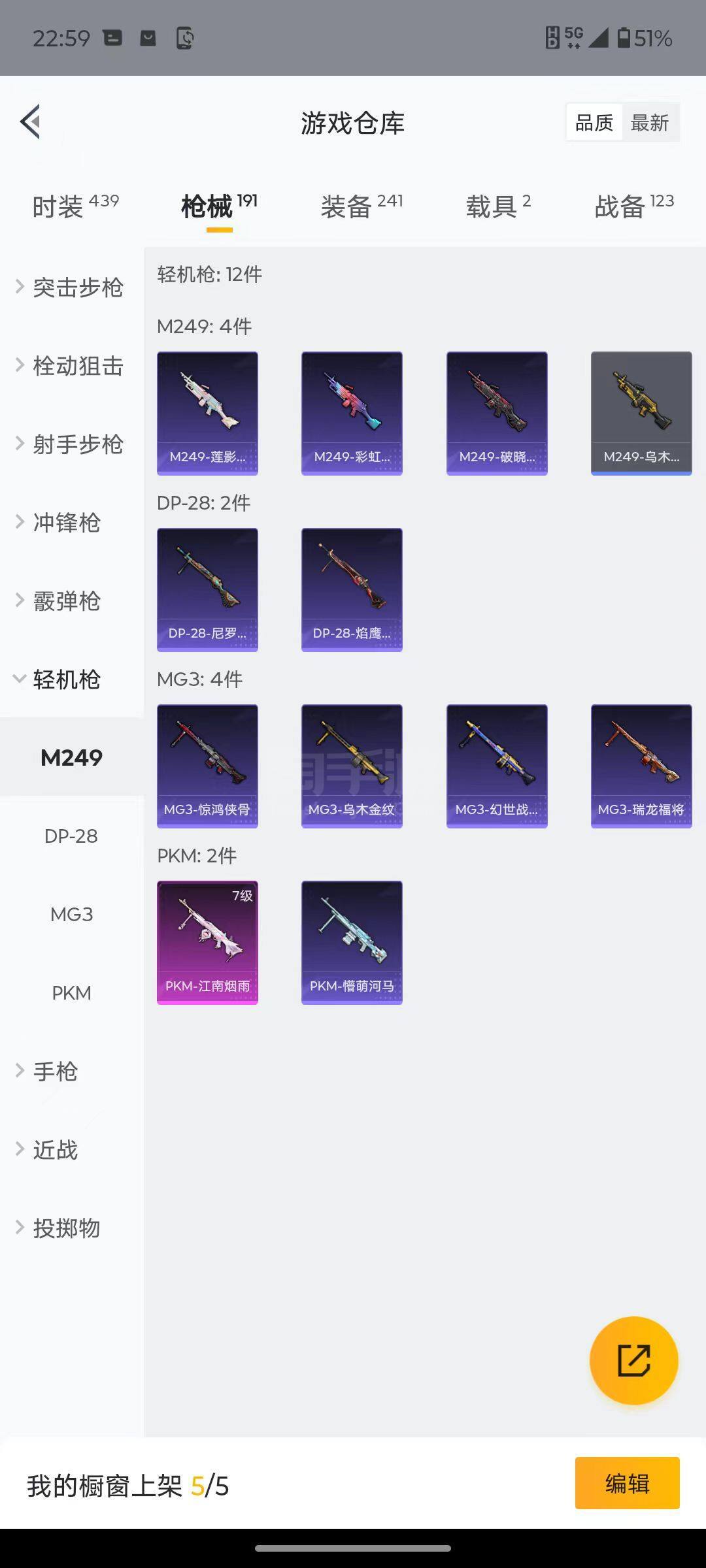Go back using the top-left arrow

click(31, 122)
